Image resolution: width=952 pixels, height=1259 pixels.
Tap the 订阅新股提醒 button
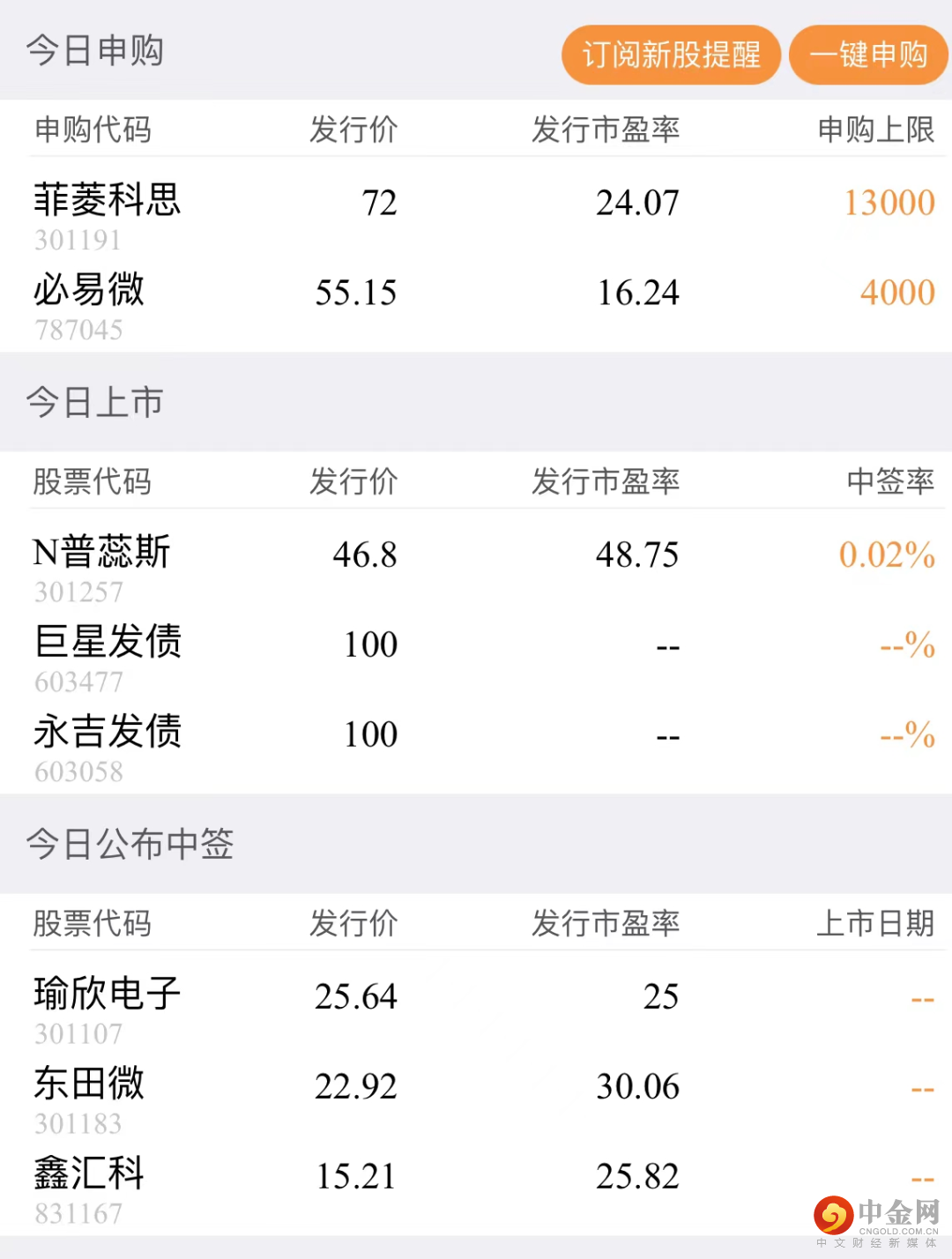pyautogui.click(x=671, y=55)
